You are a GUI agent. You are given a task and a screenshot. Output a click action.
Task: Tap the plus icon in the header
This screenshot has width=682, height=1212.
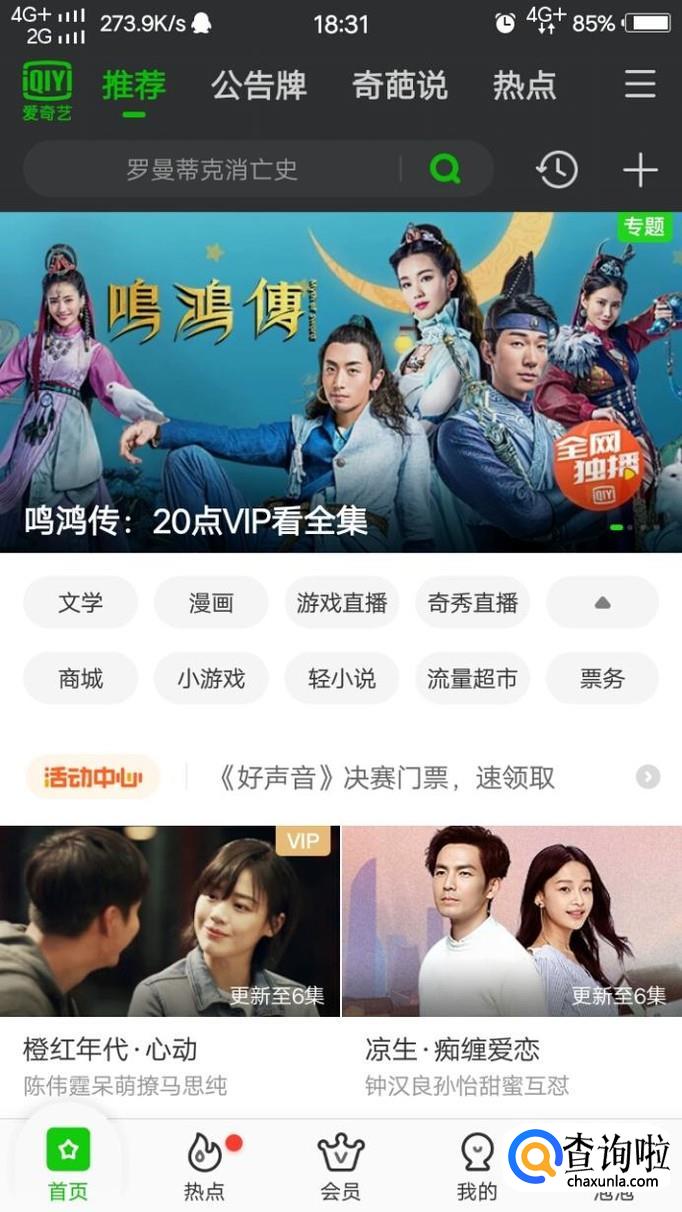pyautogui.click(x=640, y=170)
